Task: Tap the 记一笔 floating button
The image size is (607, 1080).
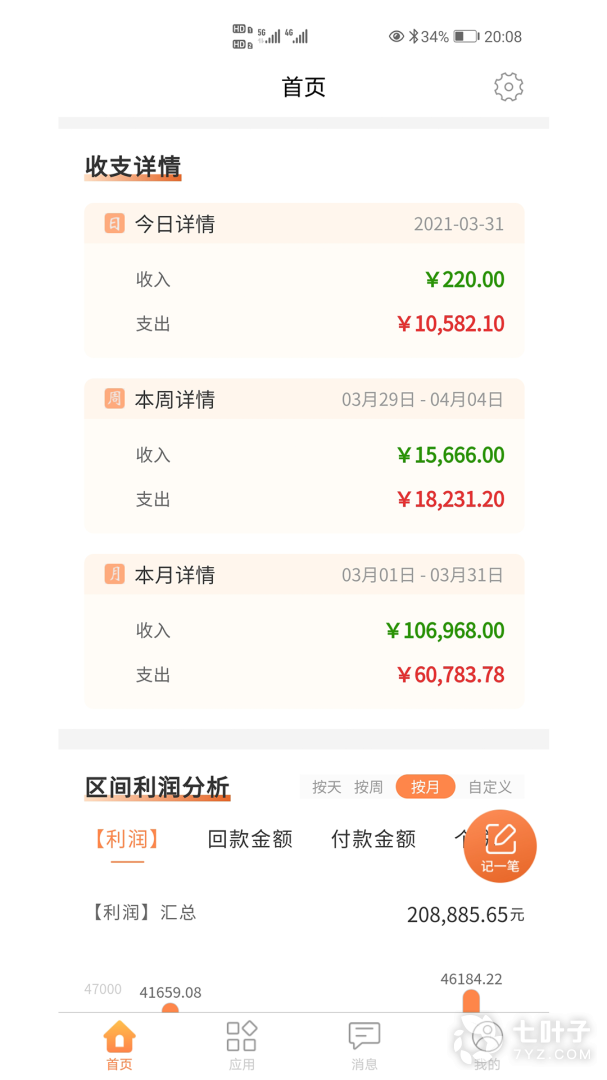Action: click(x=500, y=846)
